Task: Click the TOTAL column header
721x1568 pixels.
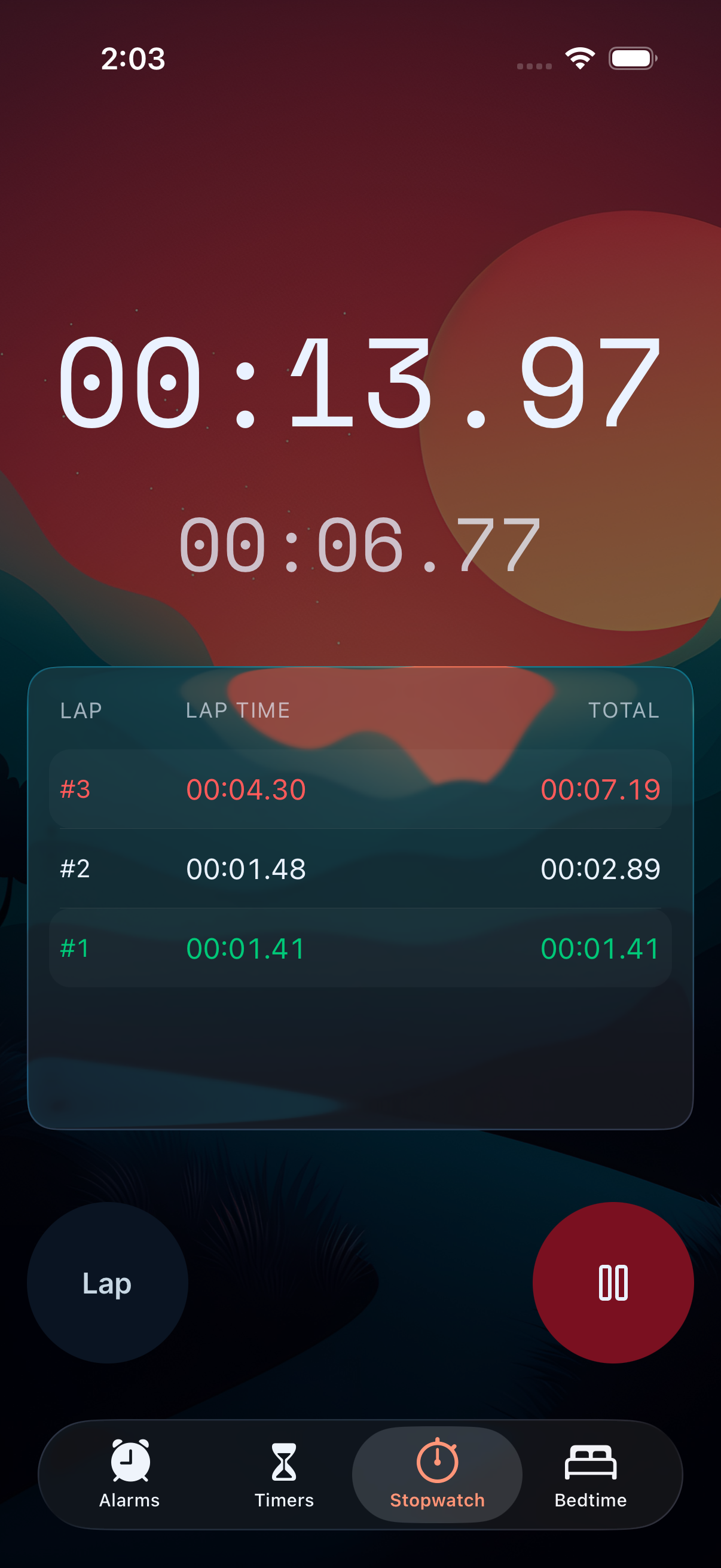Action: pos(623,710)
